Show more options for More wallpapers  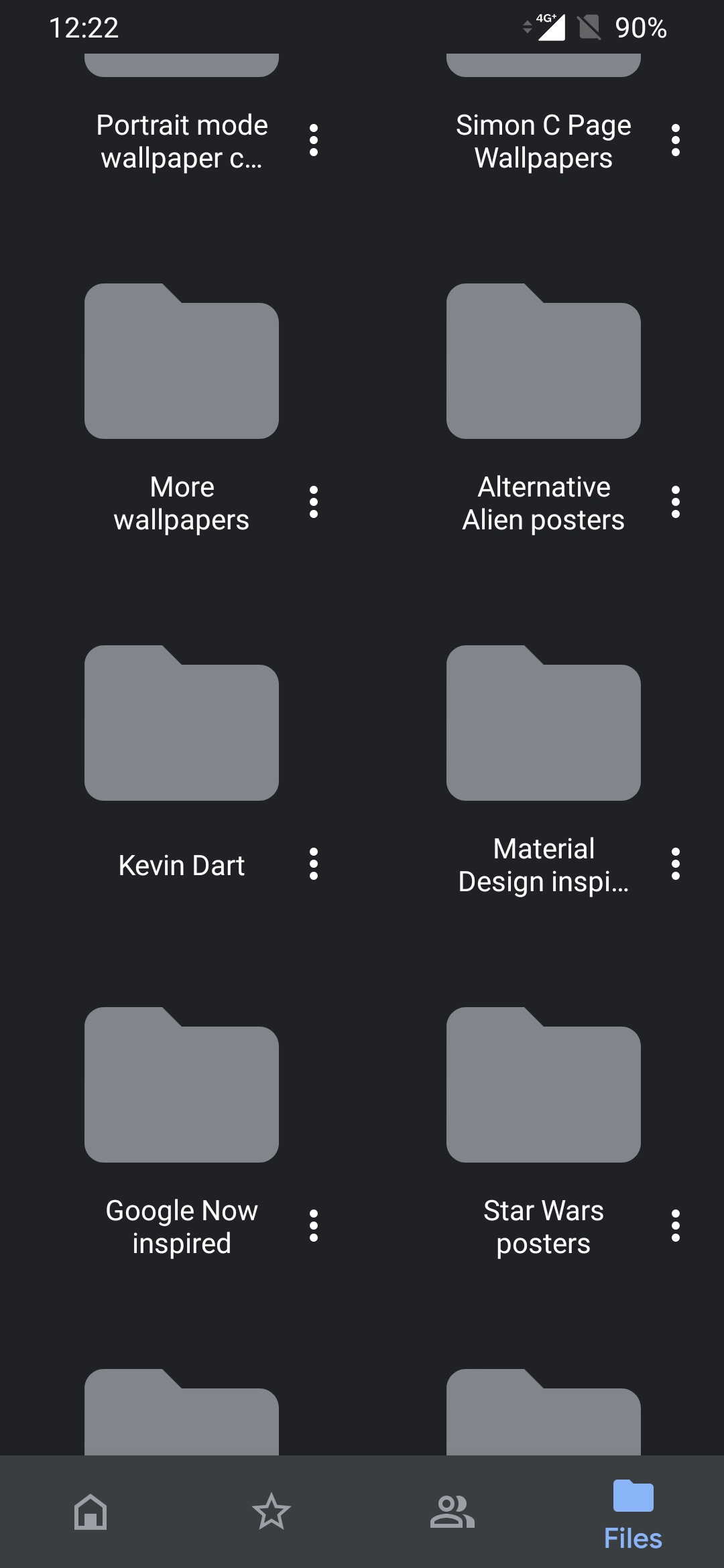(314, 503)
